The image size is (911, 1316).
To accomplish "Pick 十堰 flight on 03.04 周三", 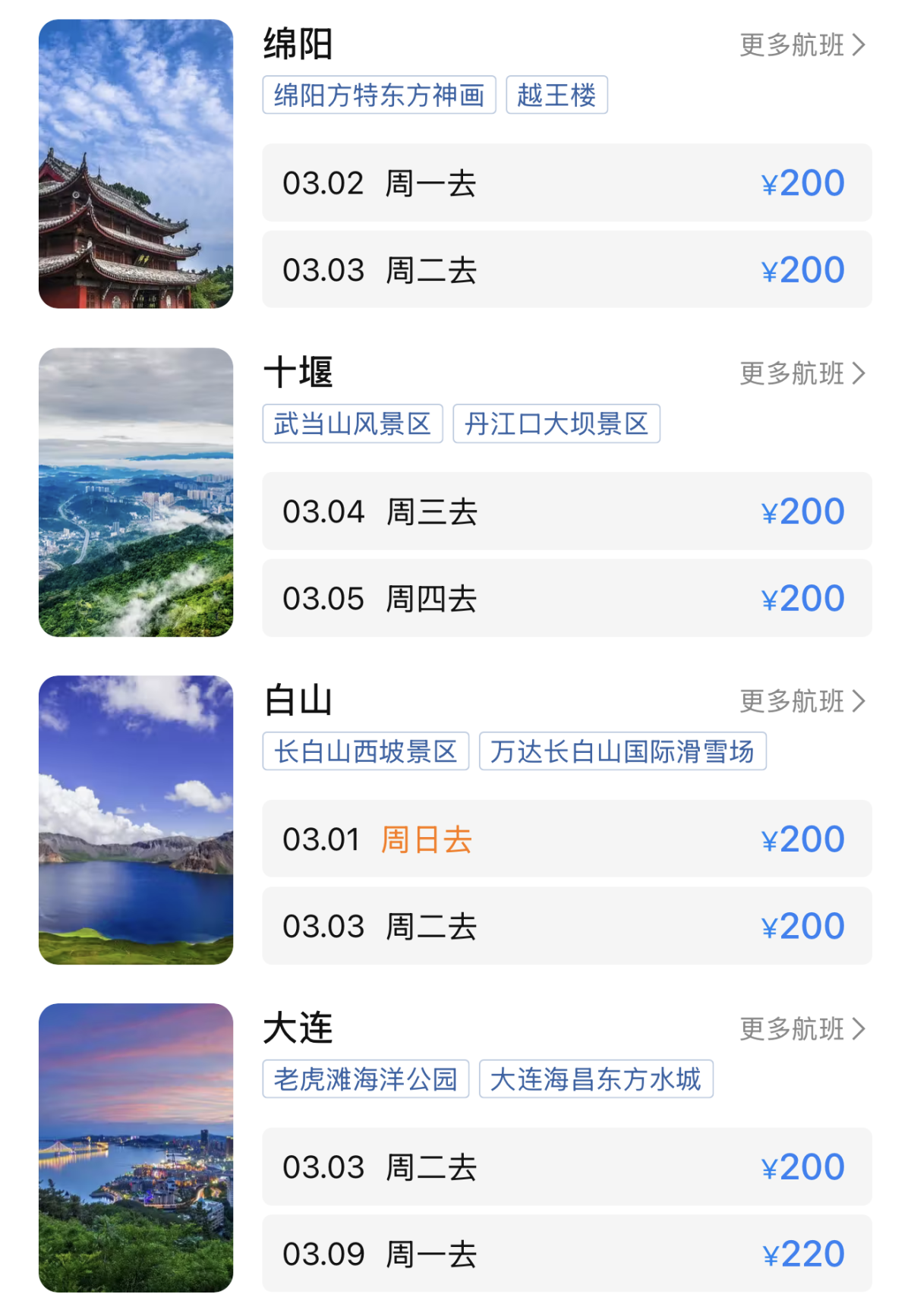I will (x=566, y=512).
